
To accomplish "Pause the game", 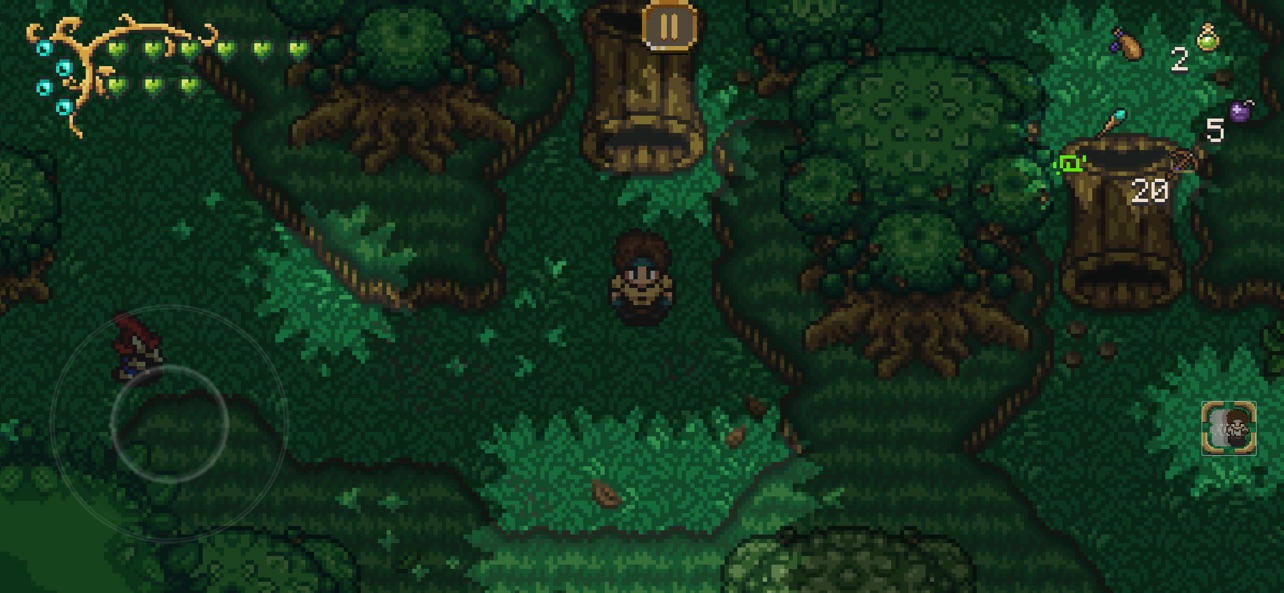I will tap(669, 25).
